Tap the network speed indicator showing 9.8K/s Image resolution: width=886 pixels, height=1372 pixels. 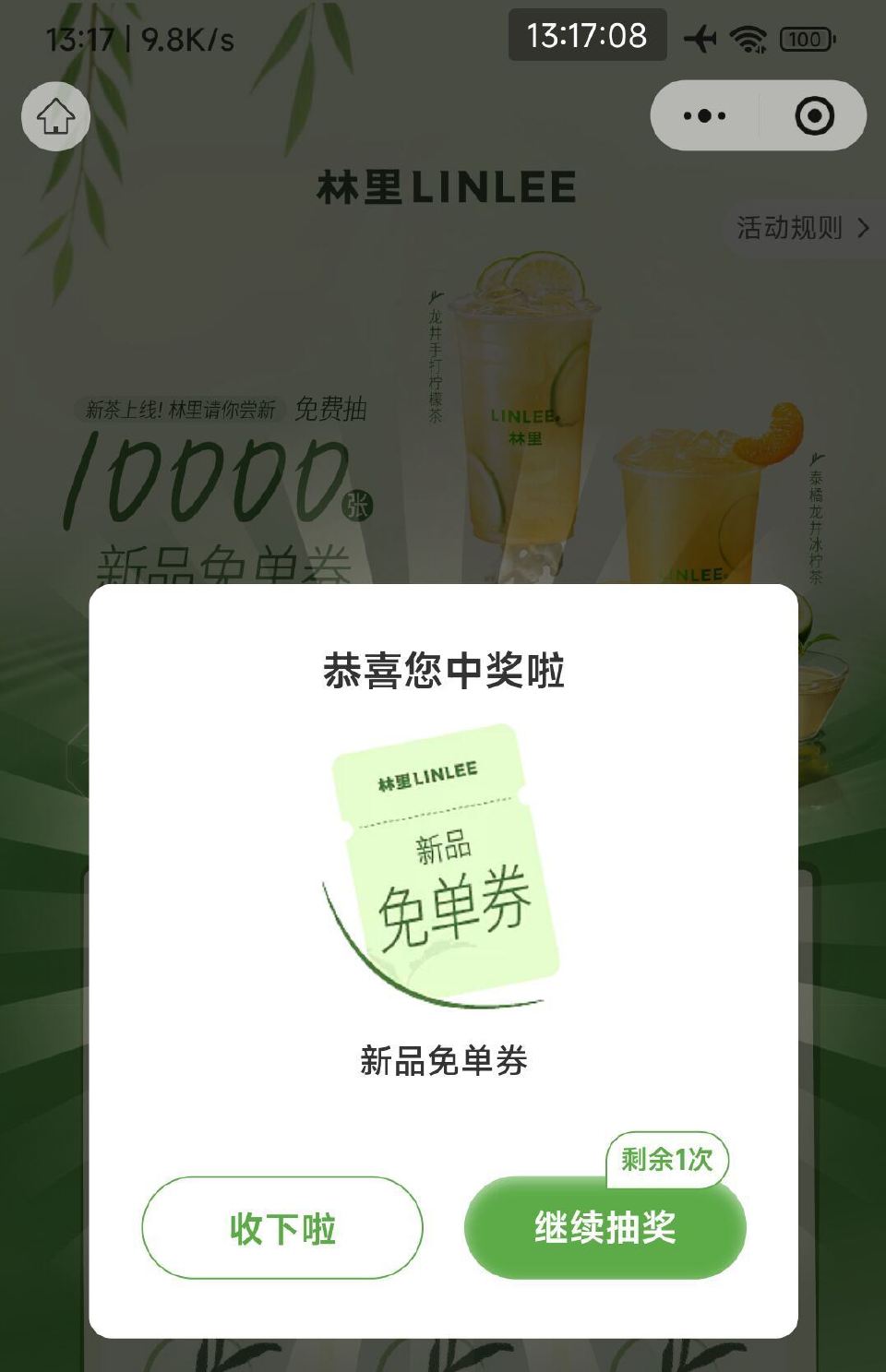point(186,37)
